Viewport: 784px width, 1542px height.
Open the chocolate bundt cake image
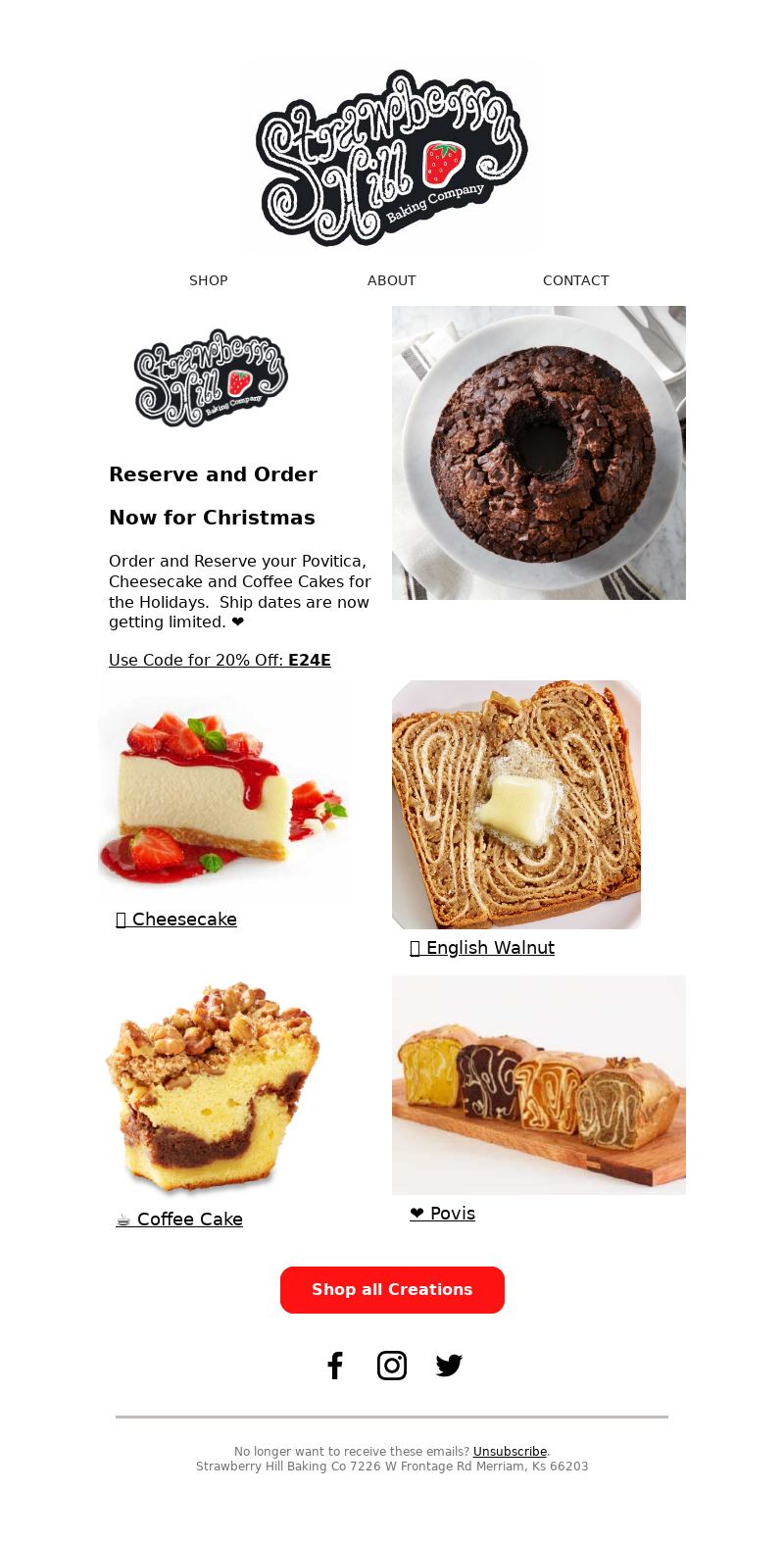point(539,453)
